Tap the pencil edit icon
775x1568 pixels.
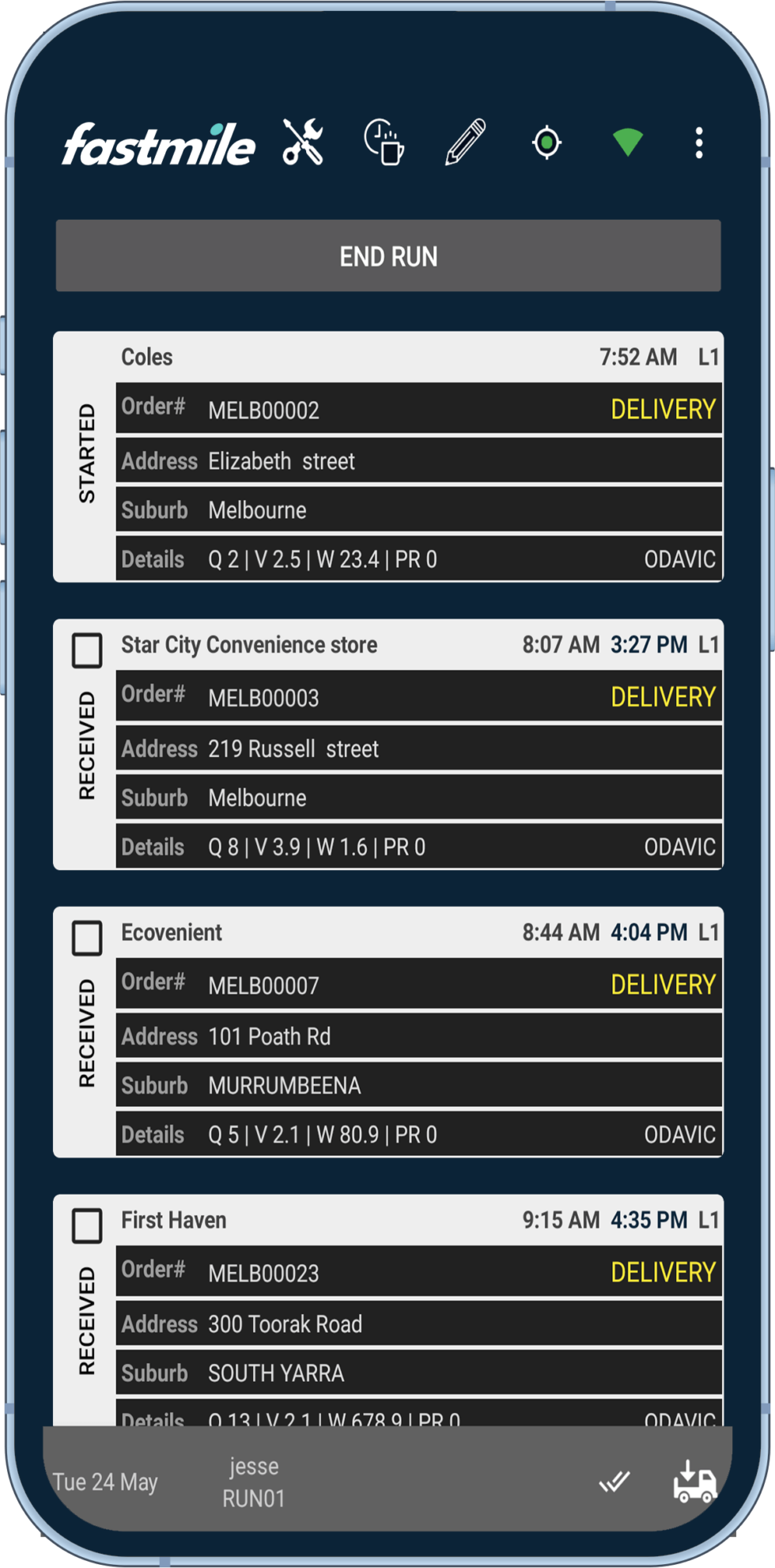[x=466, y=142]
